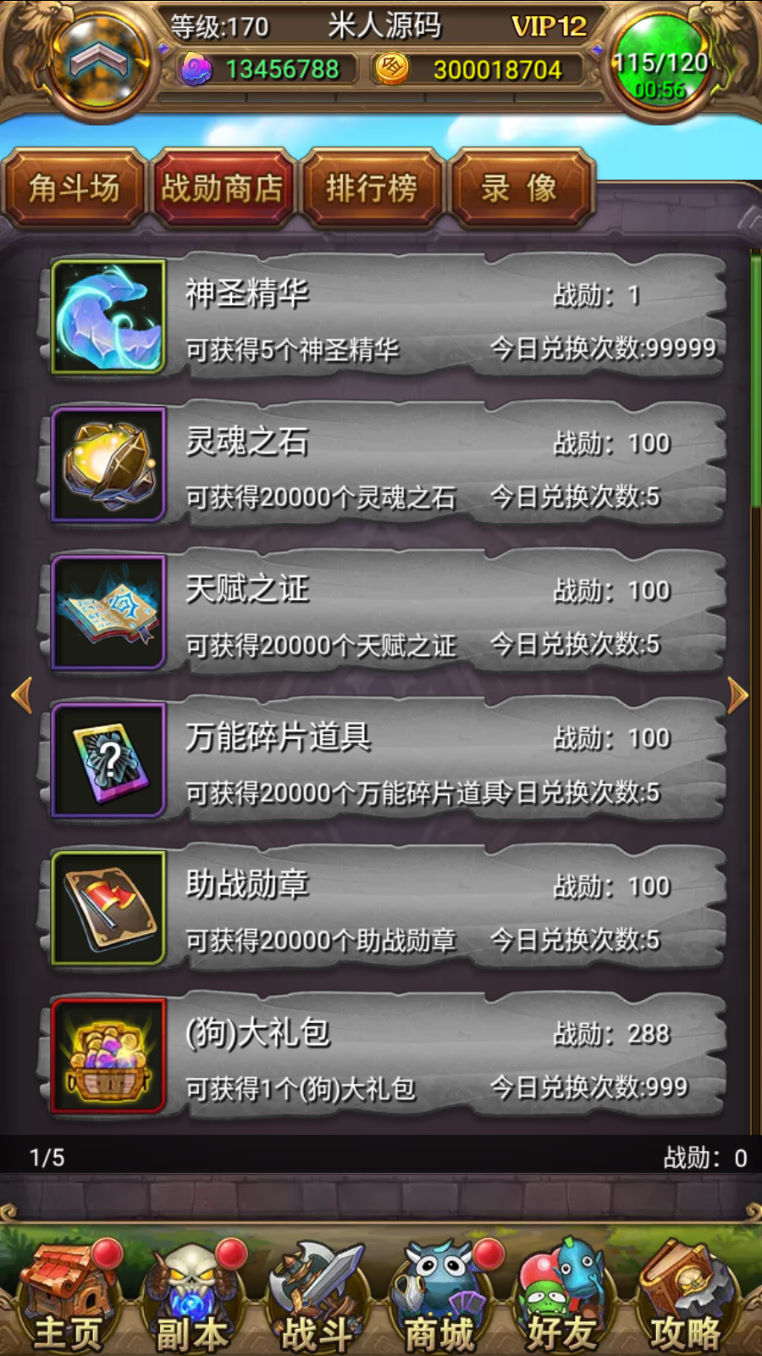Viewport: 762px width, 1356px height.
Task: Select the 天赋之证 exchange row
Action: [385, 613]
